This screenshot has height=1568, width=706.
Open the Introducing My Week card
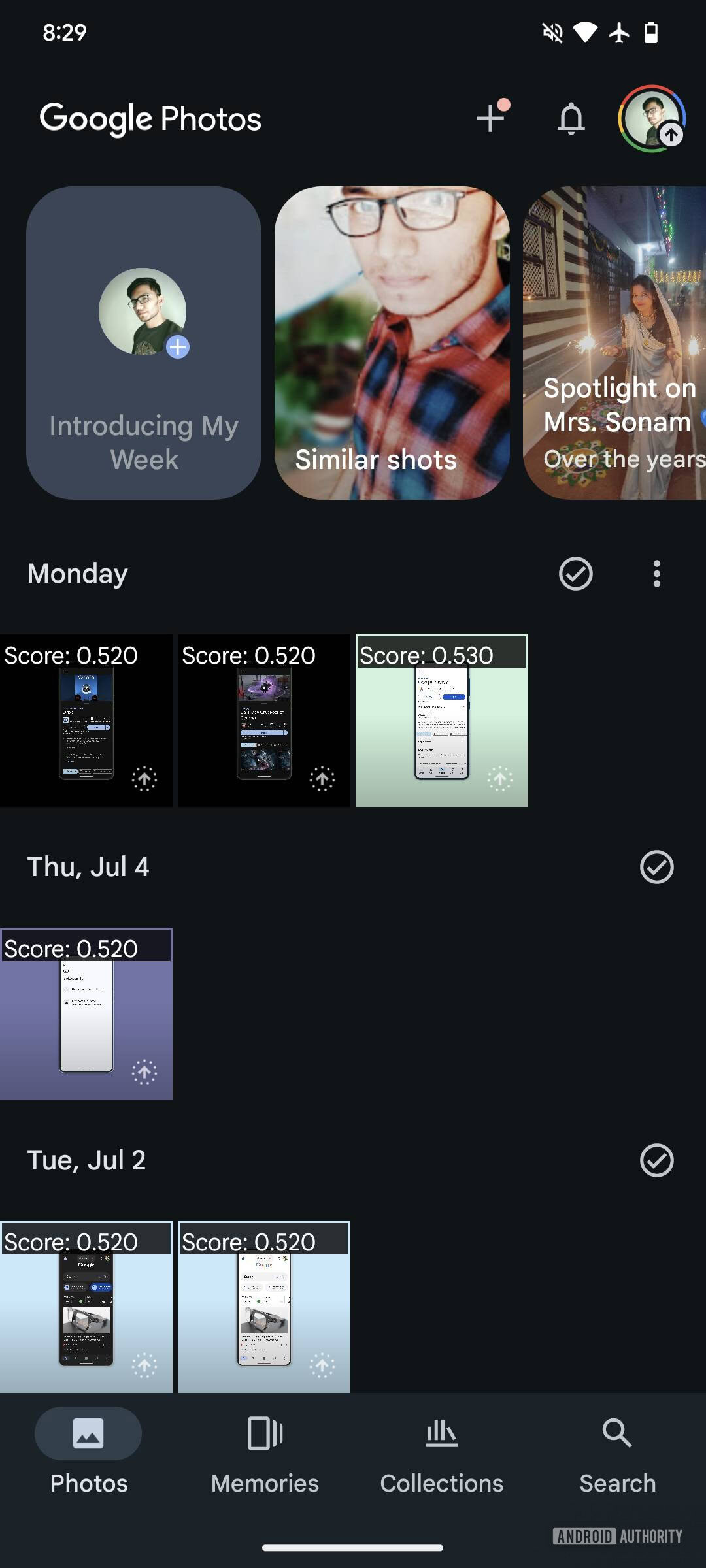144,343
